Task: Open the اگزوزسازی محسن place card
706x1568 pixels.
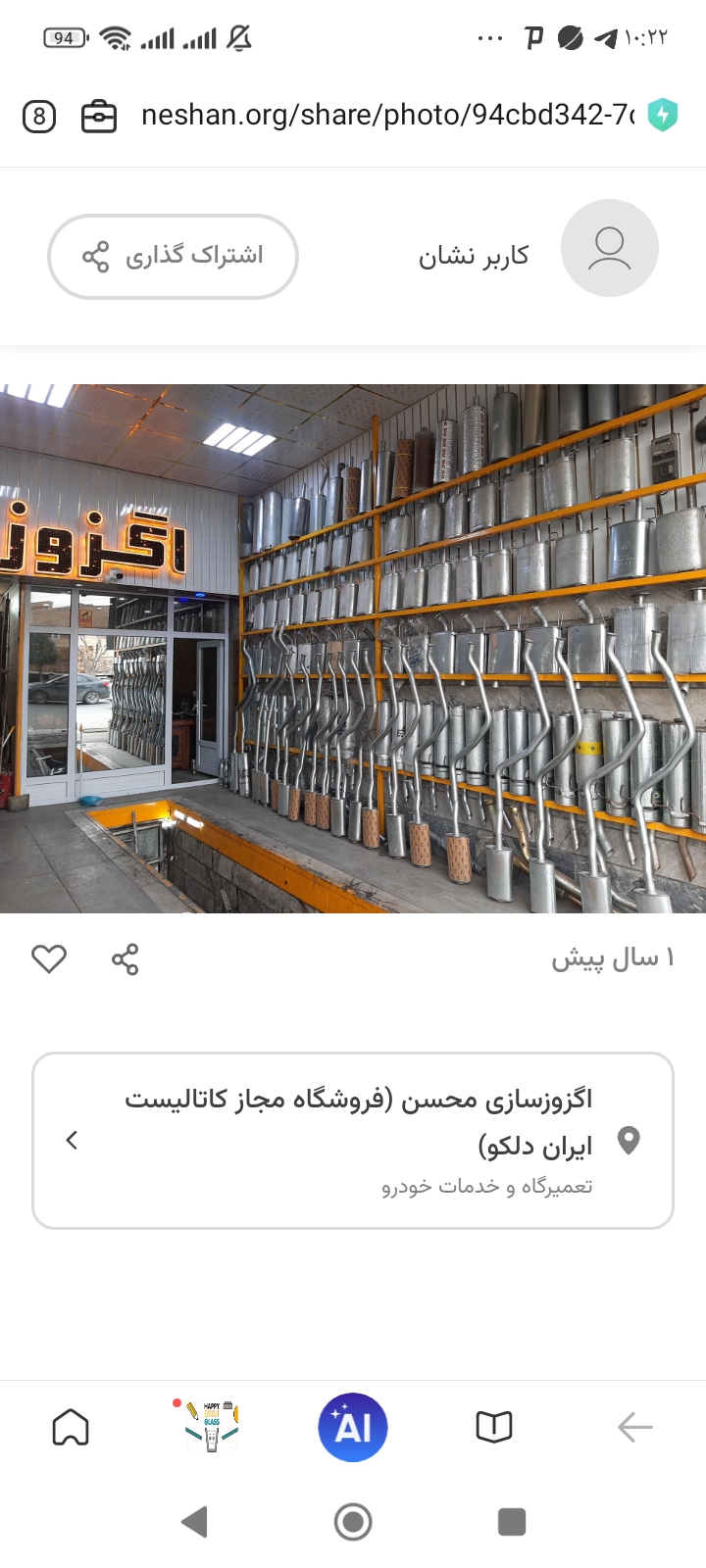Action: click(x=353, y=1141)
